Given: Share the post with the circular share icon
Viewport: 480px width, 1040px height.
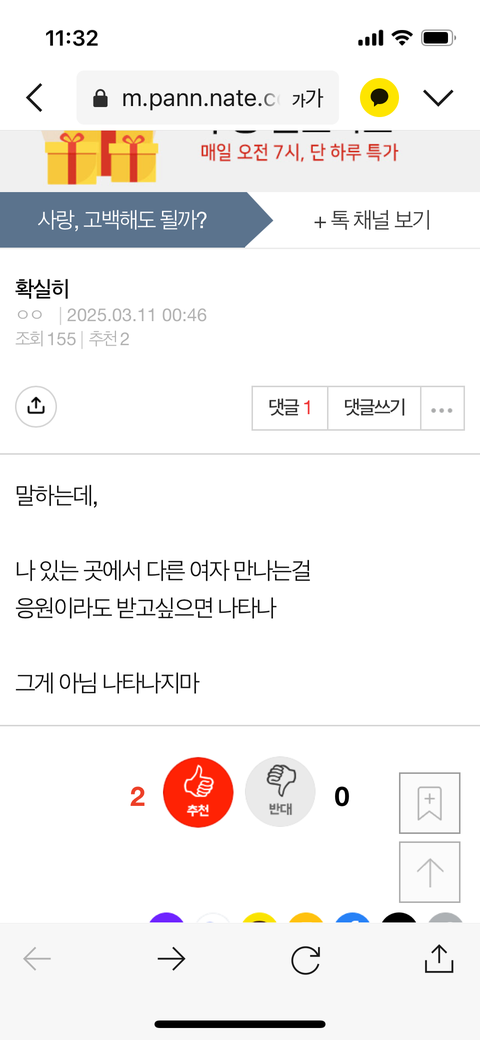Looking at the screenshot, I should (x=36, y=406).
